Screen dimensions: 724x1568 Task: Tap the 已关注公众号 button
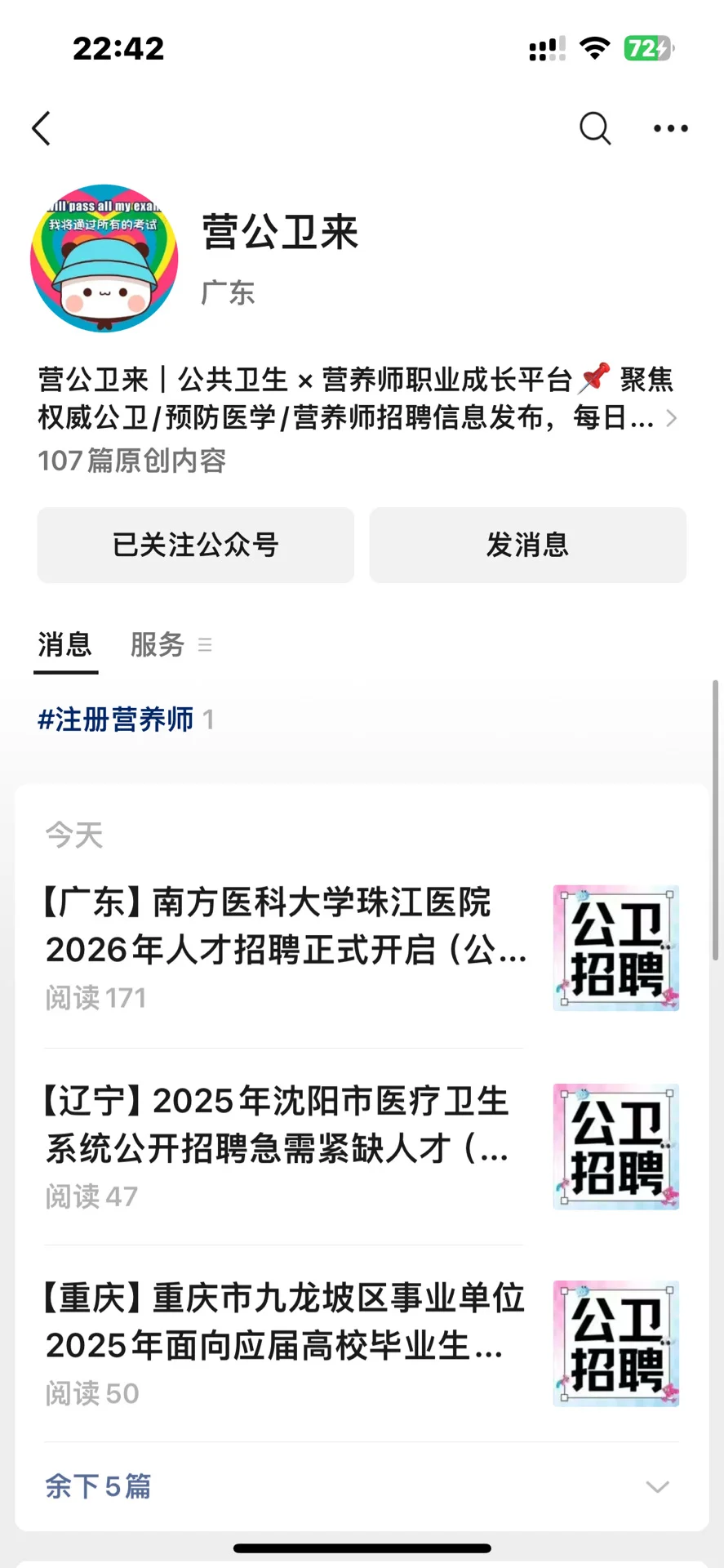pos(196,545)
